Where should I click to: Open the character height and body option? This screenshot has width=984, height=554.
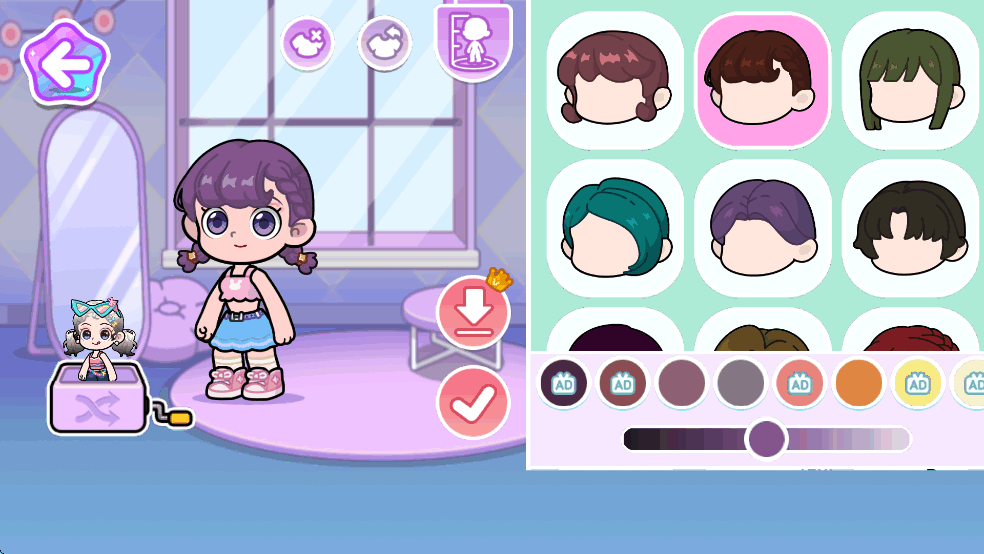coord(473,41)
